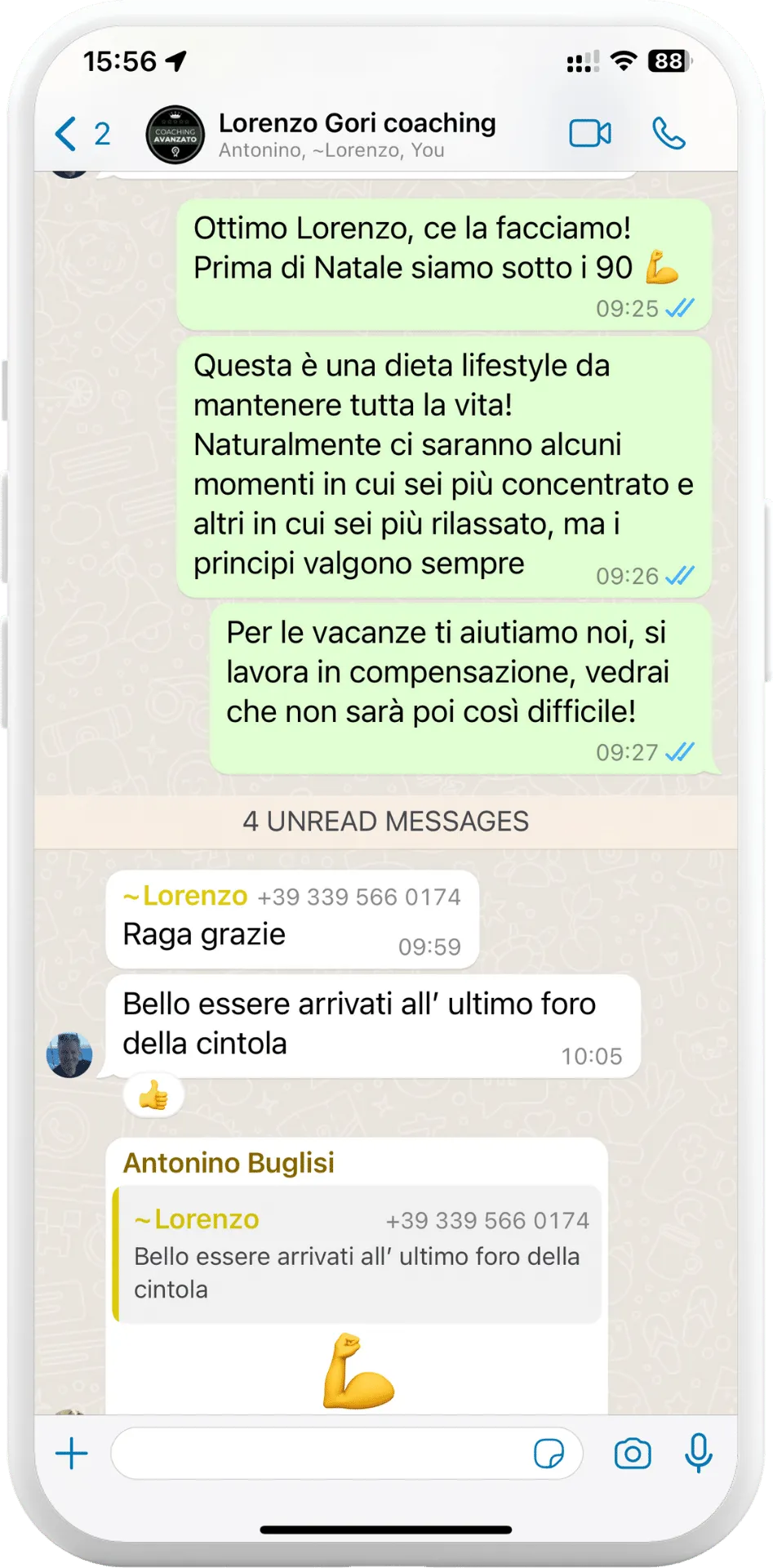This screenshot has height=1568, width=773.
Task: Start a video call with the group
Action: [590, 133]
